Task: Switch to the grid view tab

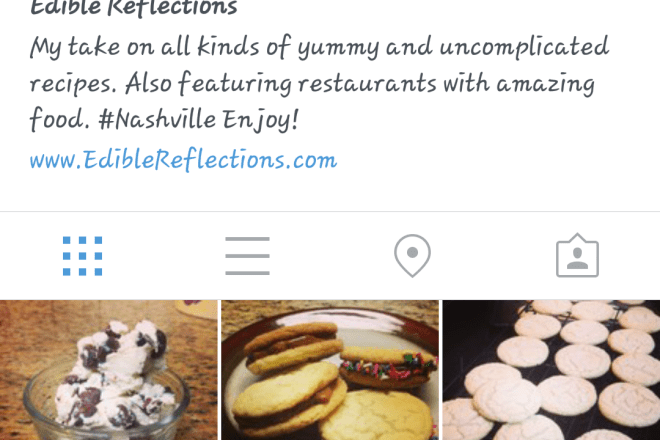Action: (x=82, y=256)
